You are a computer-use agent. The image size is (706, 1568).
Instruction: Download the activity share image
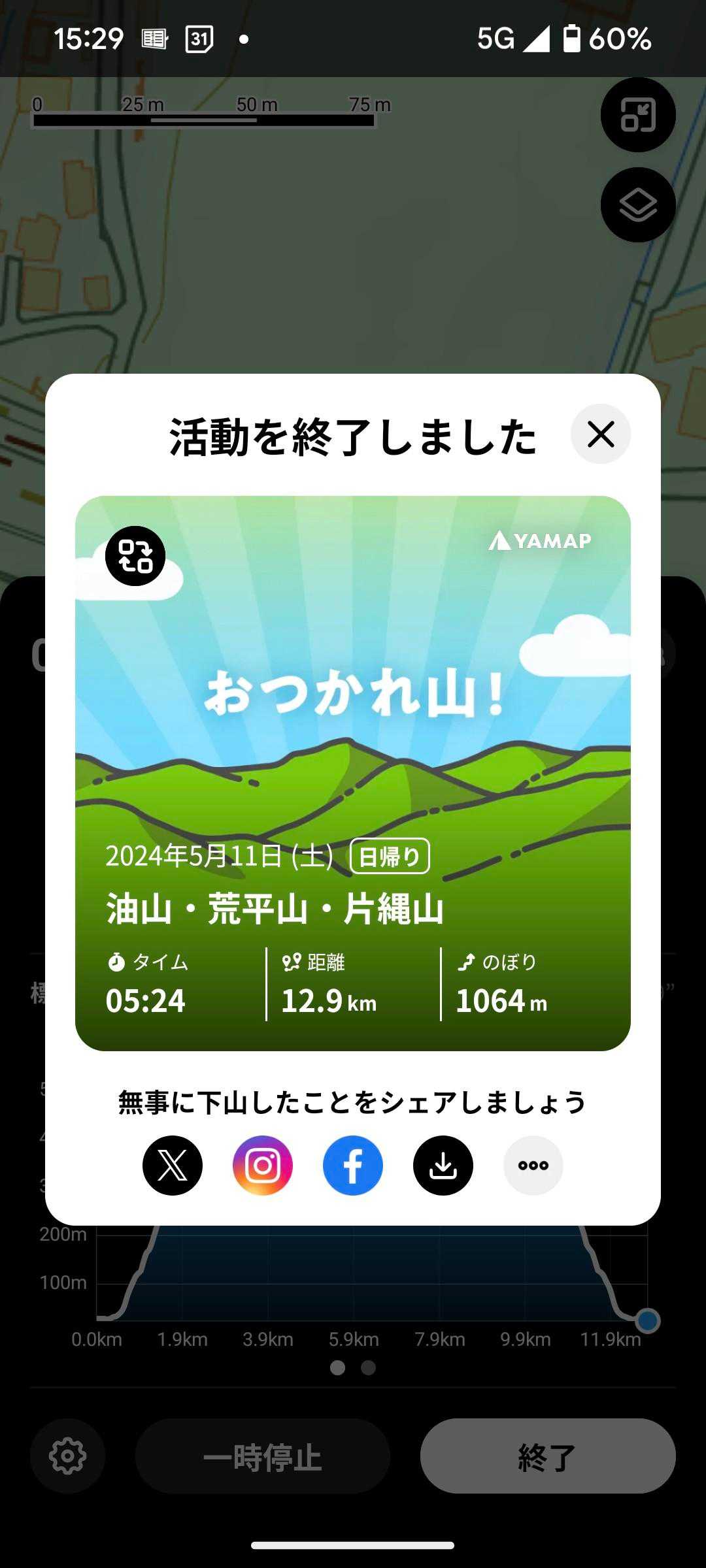pos(443,1166)
